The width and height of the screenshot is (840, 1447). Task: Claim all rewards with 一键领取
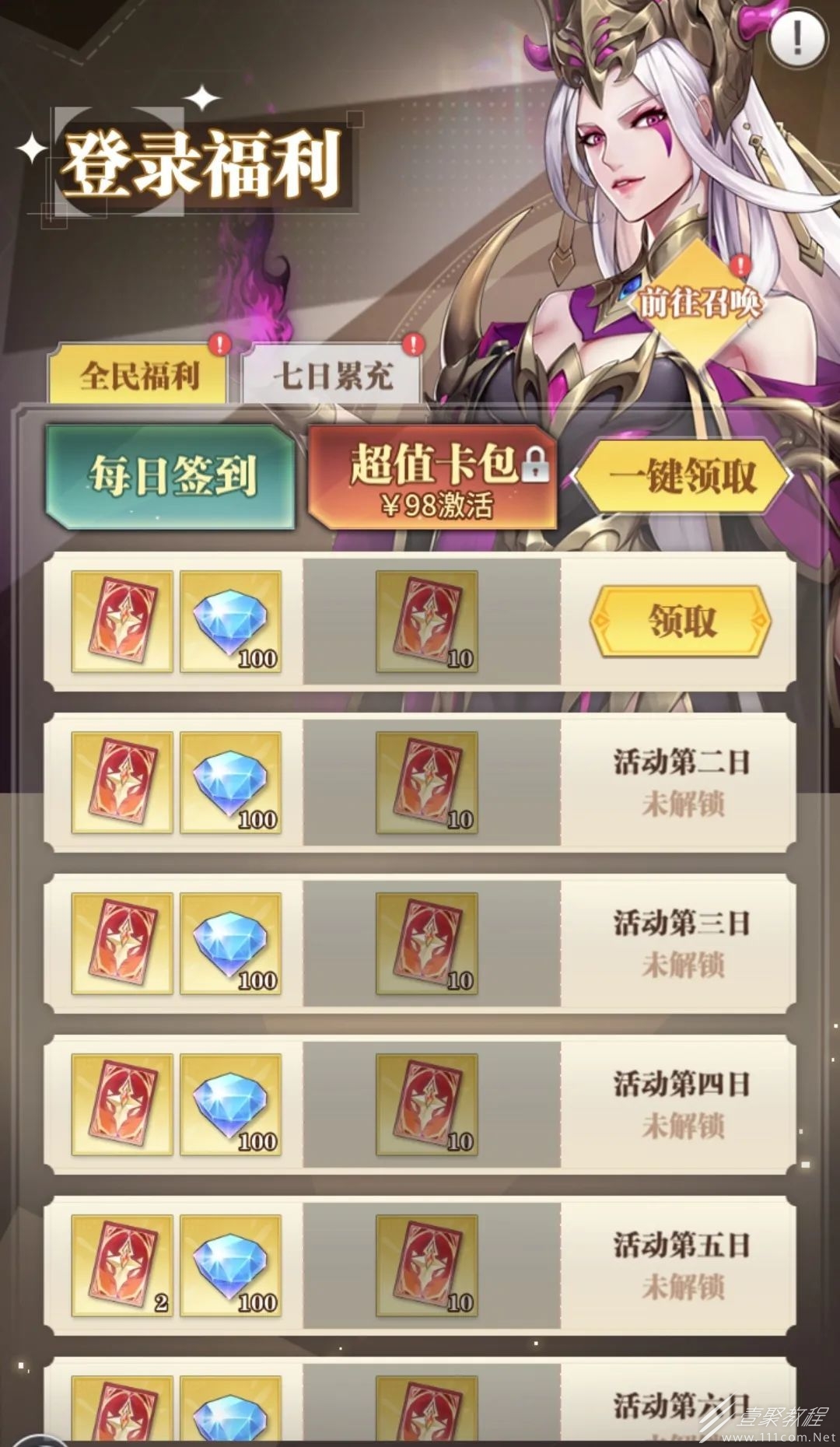pyautogui.click(x=682, y=476)
